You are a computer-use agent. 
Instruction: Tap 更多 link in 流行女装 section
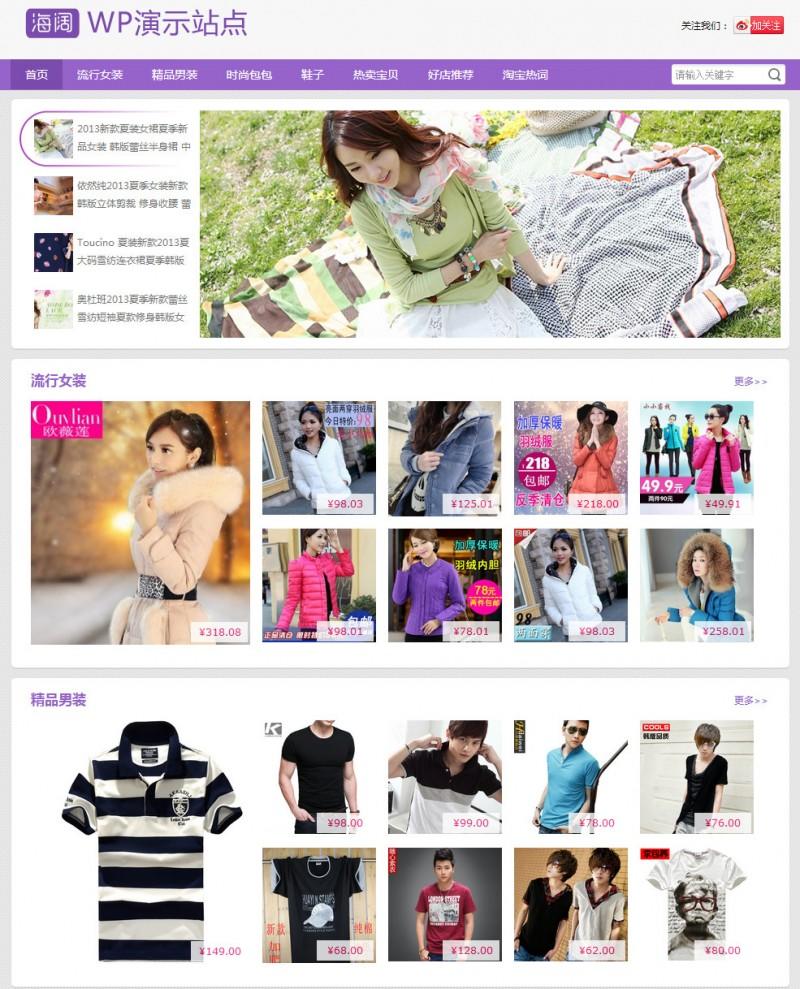(x=750, y=381)
